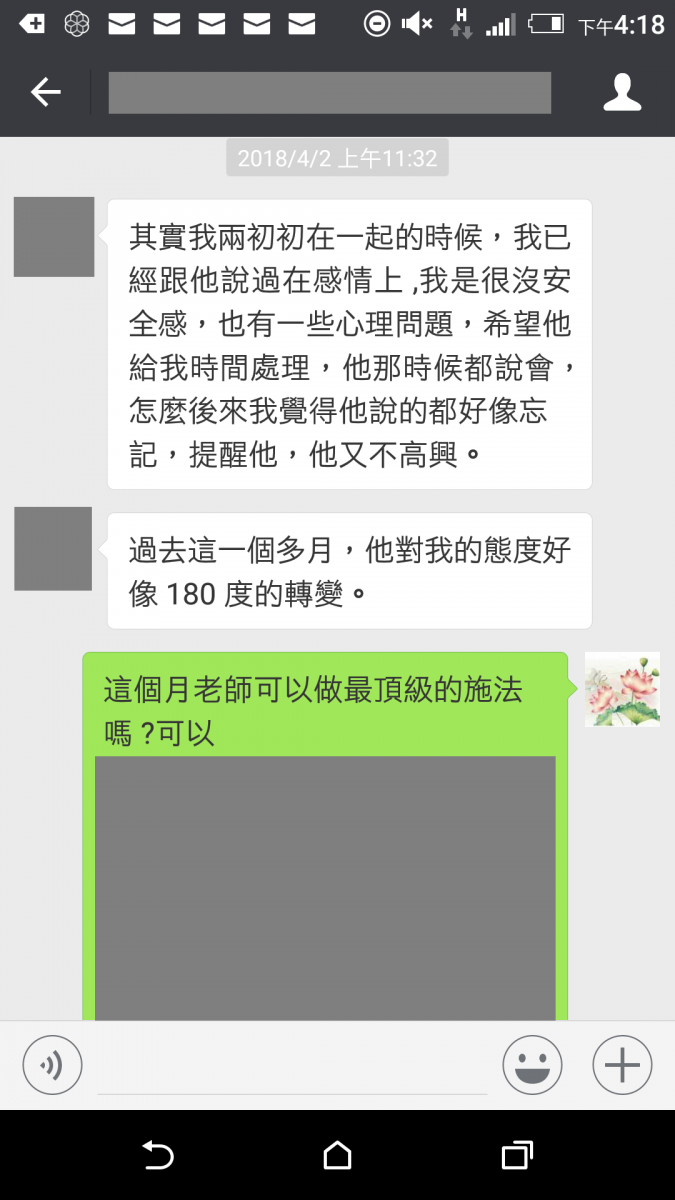Open the contact profile icon
675x1200 pixels.
click(x=621, y=93)
